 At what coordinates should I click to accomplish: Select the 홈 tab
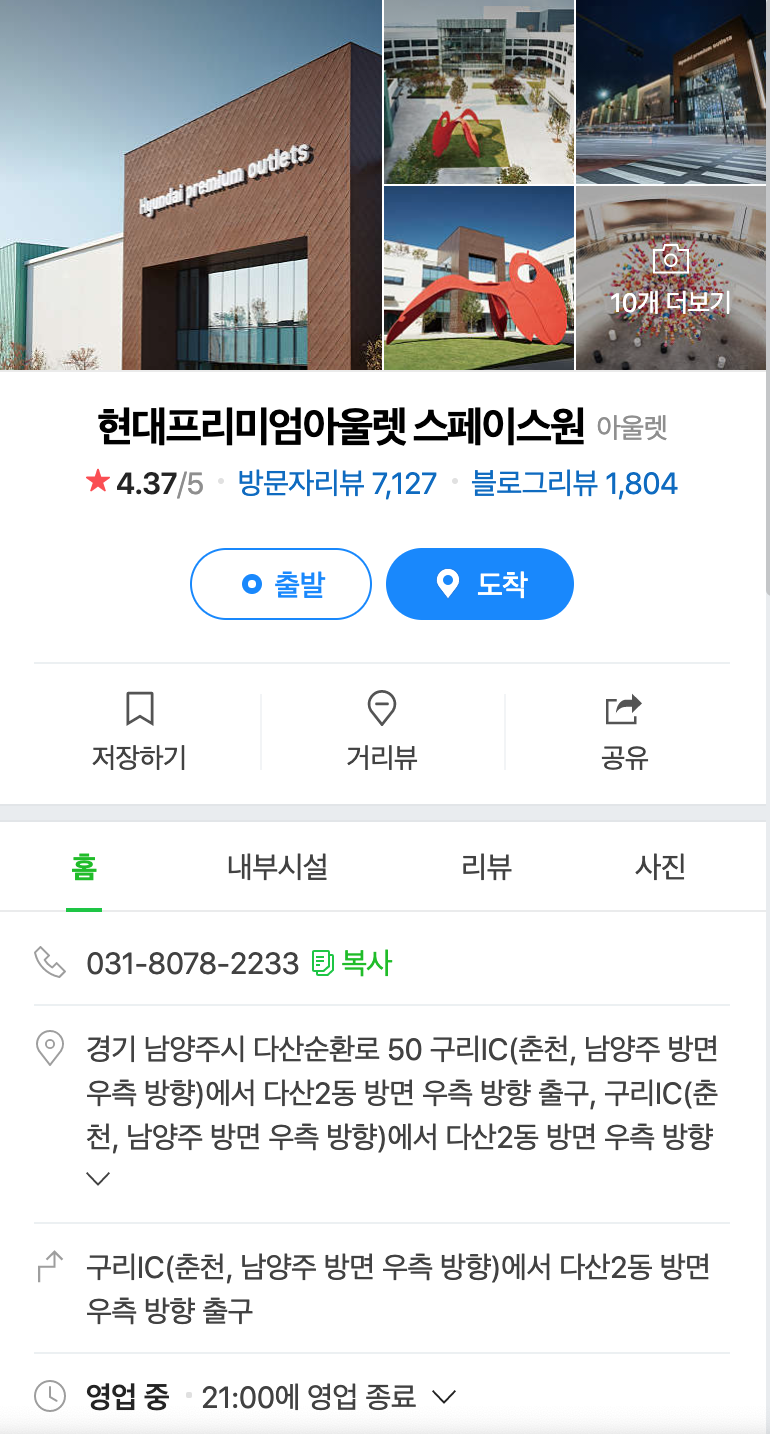coord(84,867)
